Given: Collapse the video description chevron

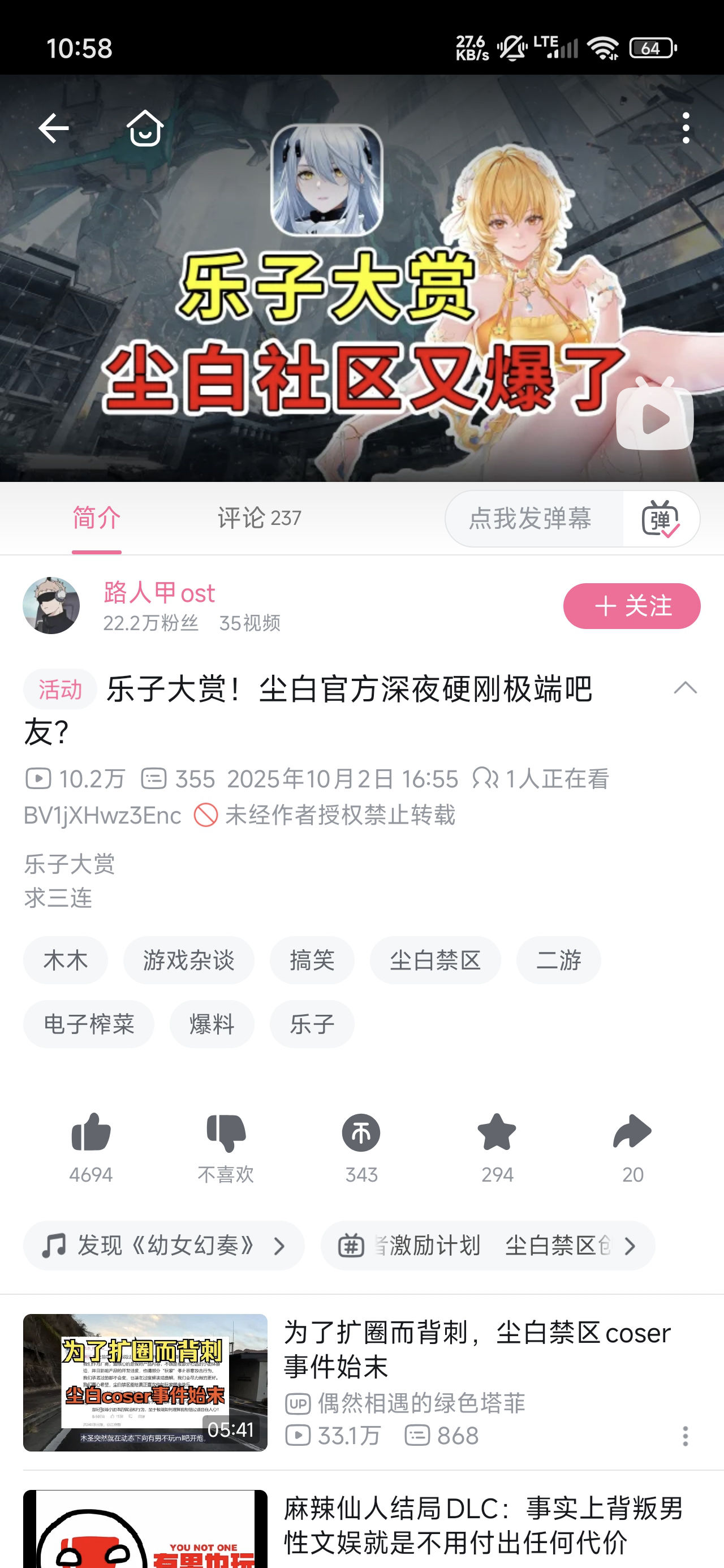Looking at the screenshot, I should (x=685, y=688).
